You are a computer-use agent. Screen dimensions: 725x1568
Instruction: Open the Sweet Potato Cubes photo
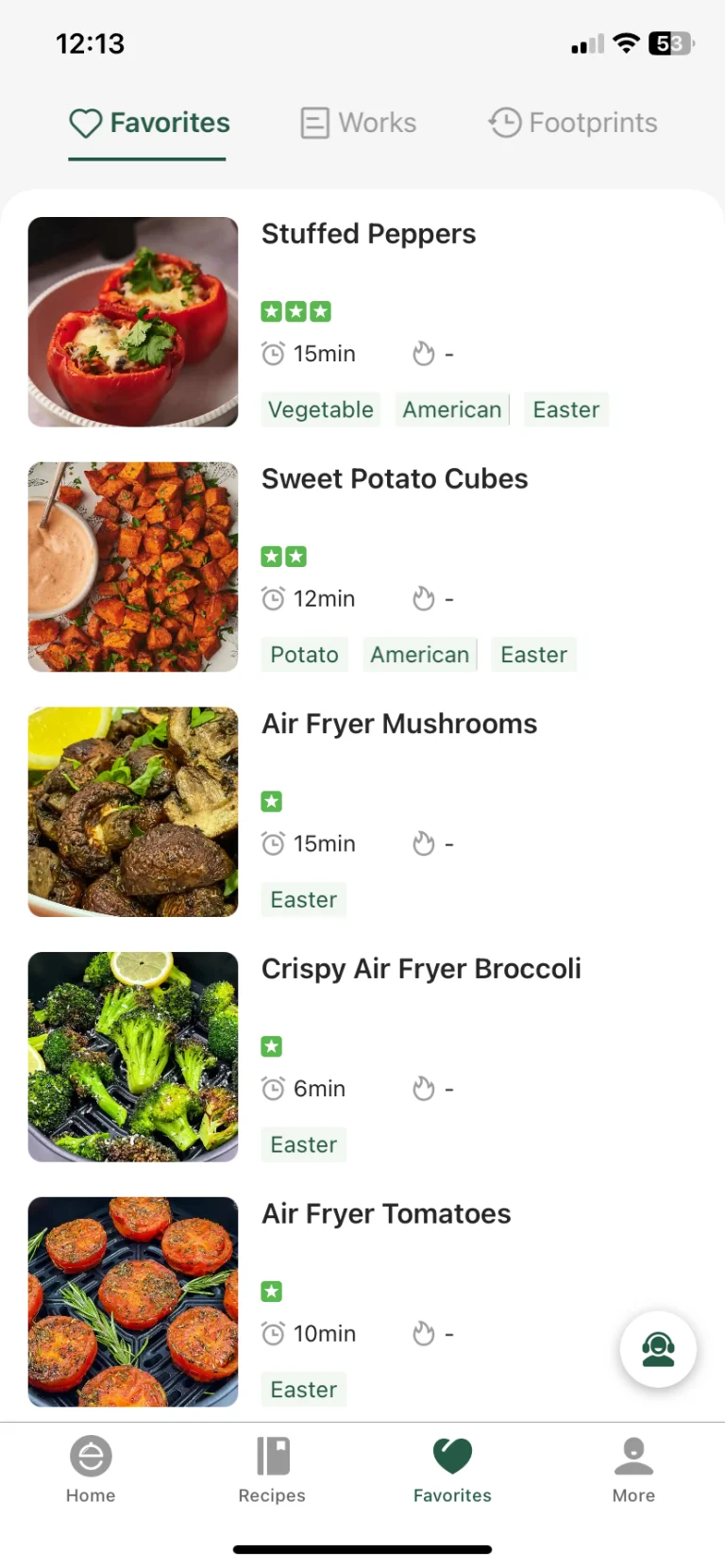tap(132, 566)
